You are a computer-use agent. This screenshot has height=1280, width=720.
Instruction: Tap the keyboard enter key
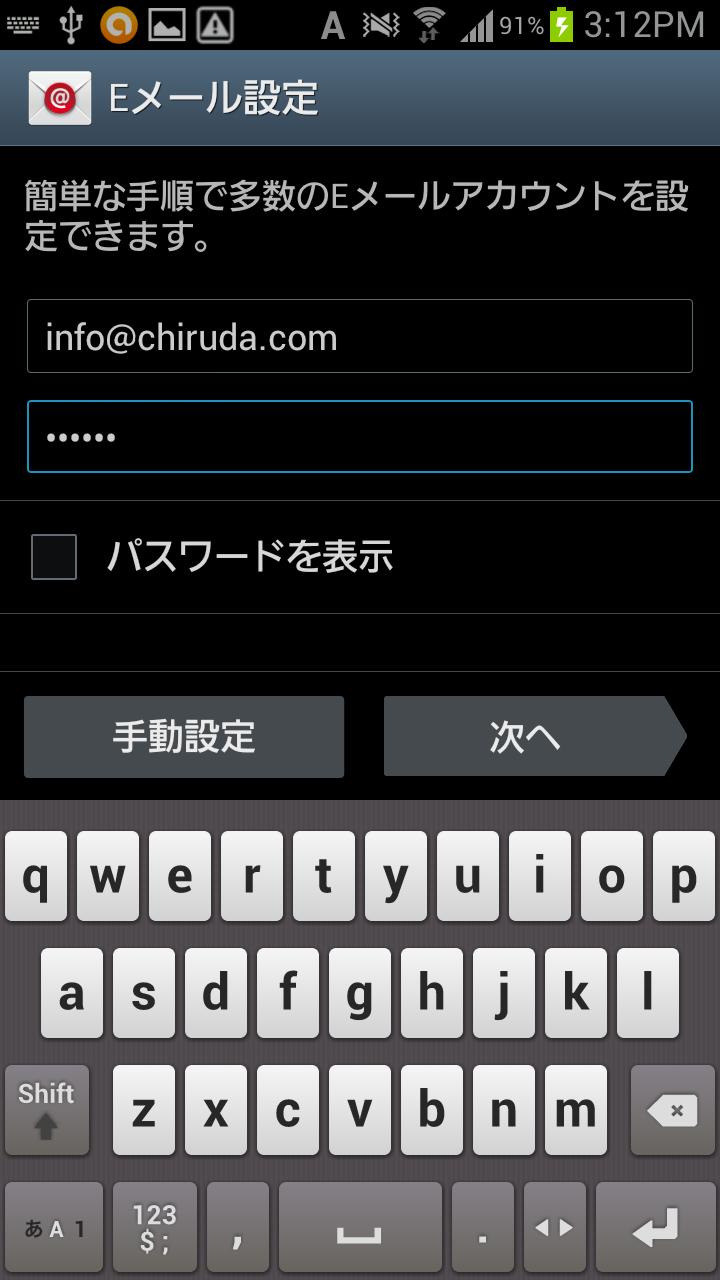(656, 1228)
